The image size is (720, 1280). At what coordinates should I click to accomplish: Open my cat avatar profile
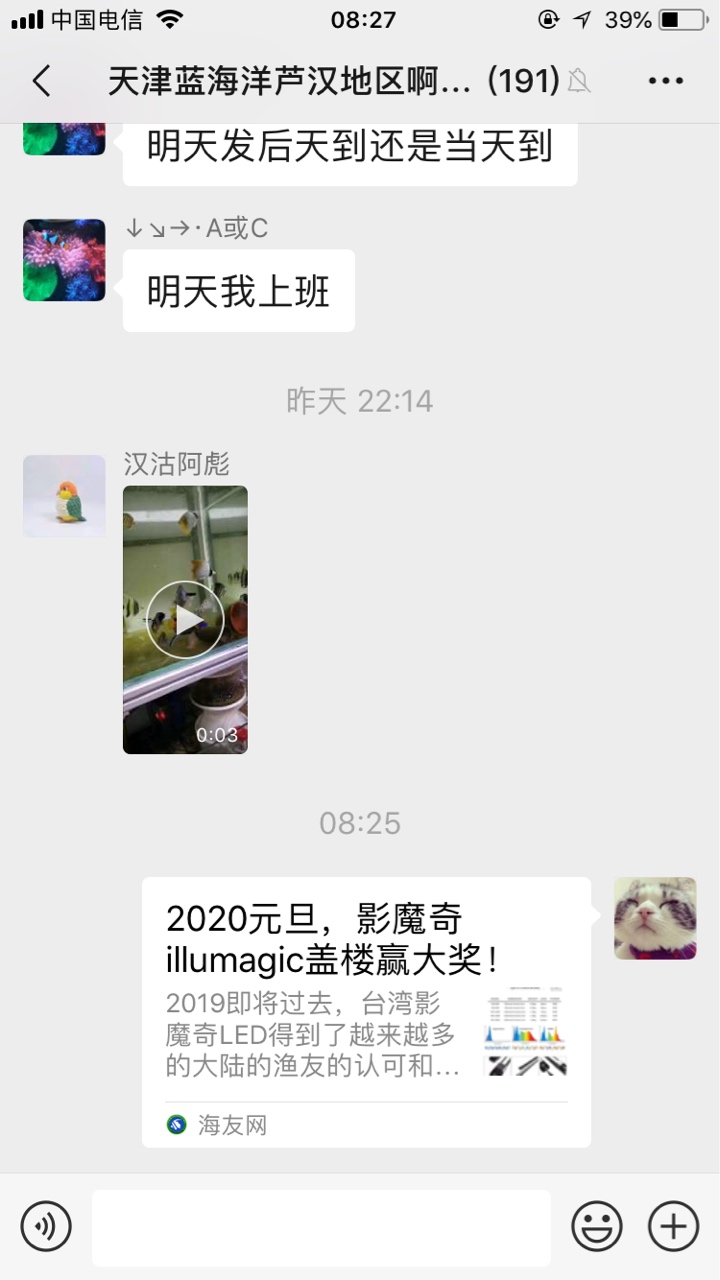point(655,918)
